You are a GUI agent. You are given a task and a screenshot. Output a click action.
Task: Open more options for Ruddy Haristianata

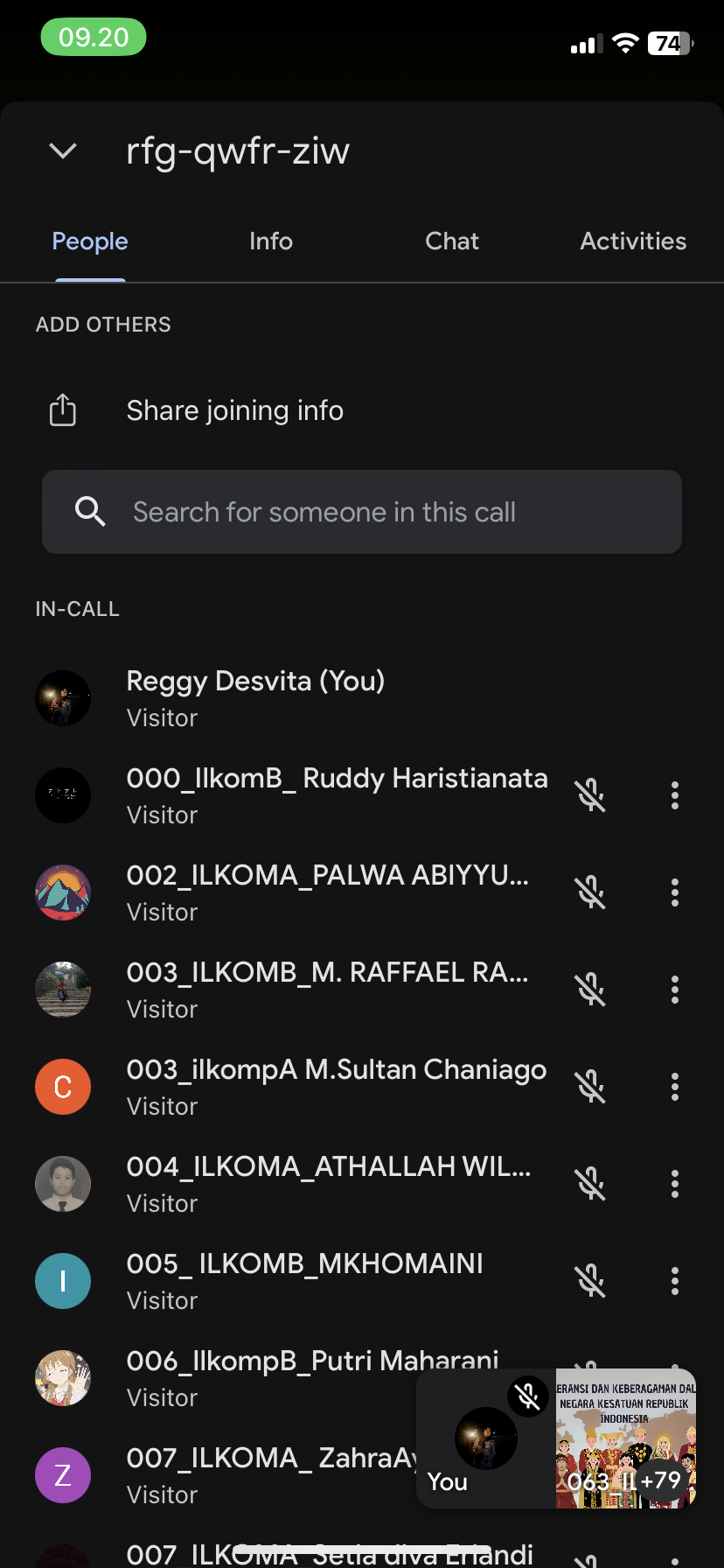pyautogui.click(x=674, y=795)
